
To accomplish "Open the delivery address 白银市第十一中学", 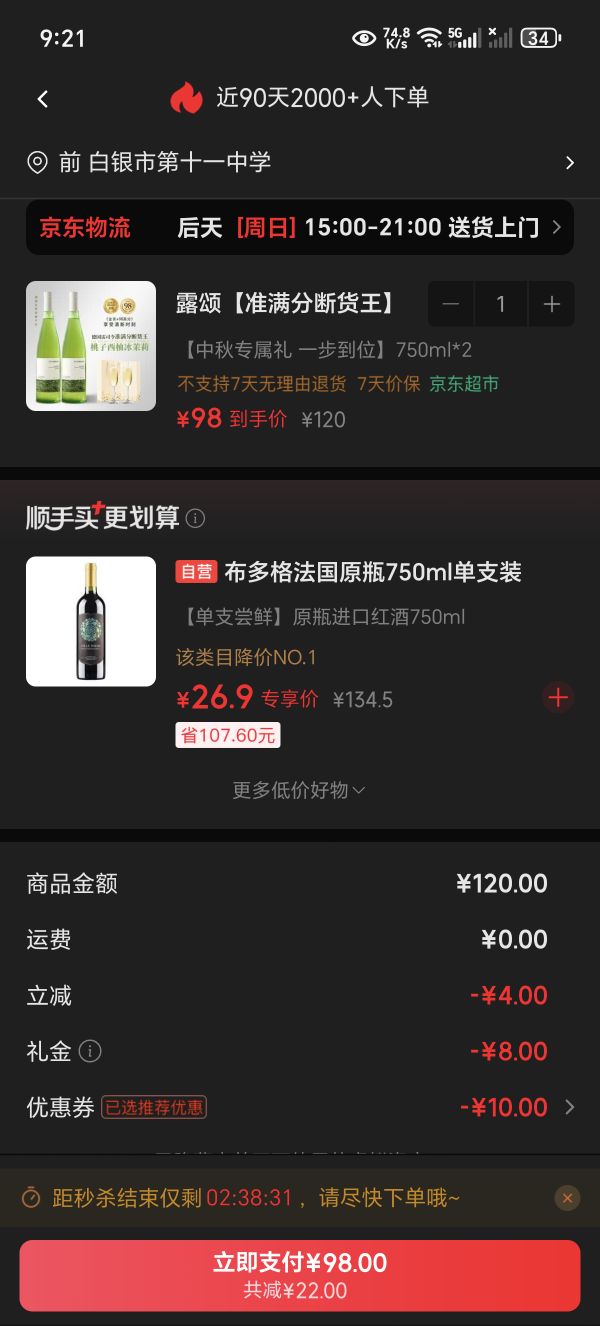I will coord(300,162).
